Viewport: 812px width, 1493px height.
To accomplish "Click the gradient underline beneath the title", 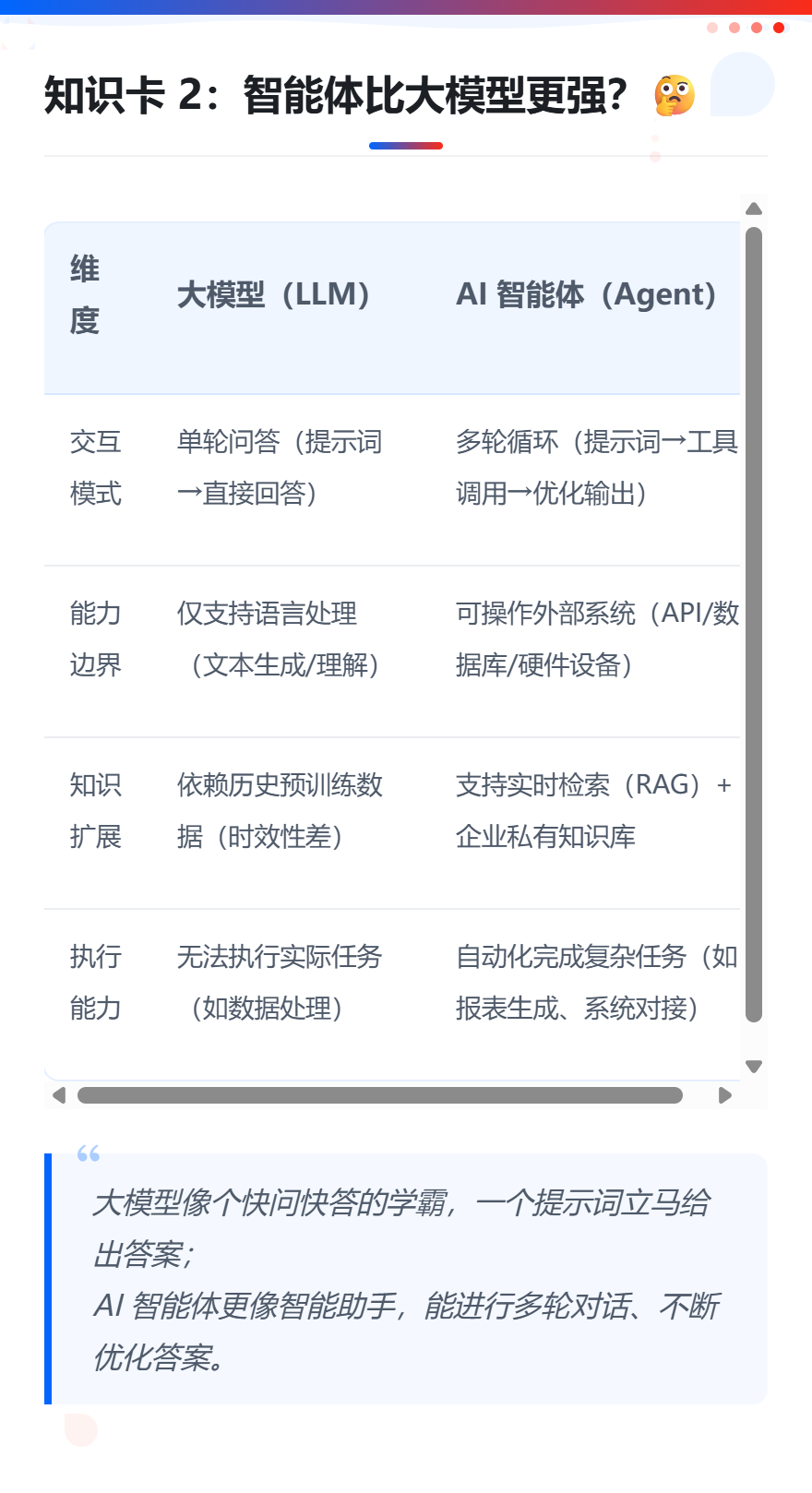I will (406, 145).
